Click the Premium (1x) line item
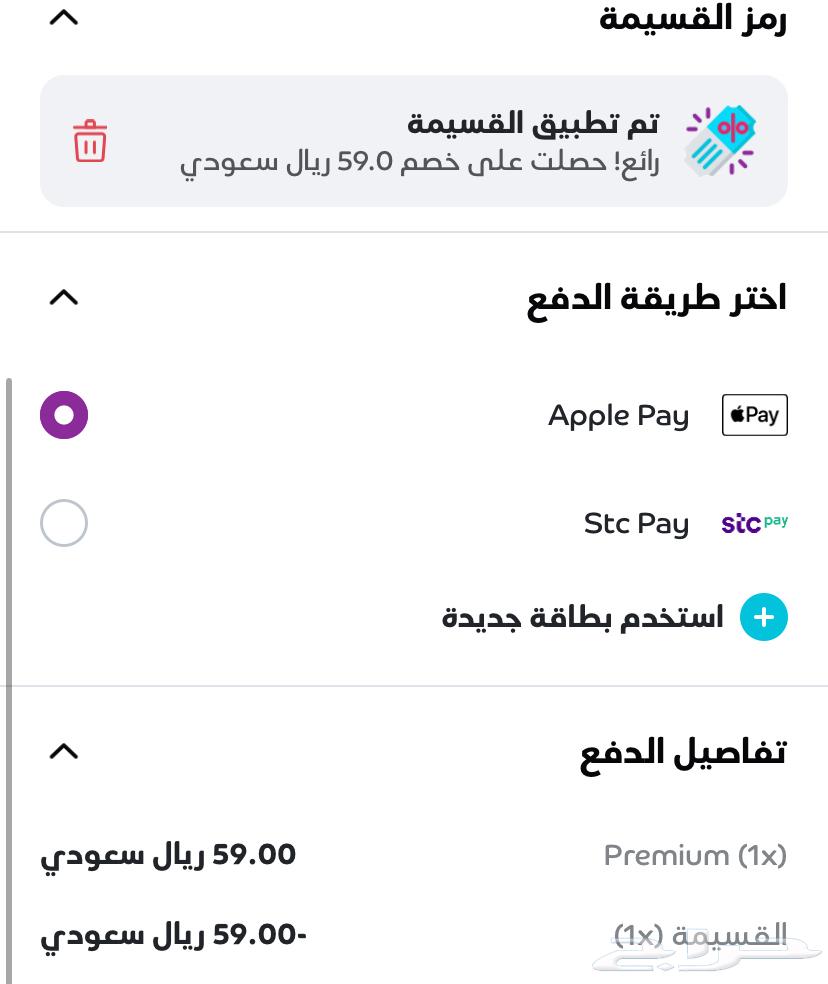 click(694, 855)
